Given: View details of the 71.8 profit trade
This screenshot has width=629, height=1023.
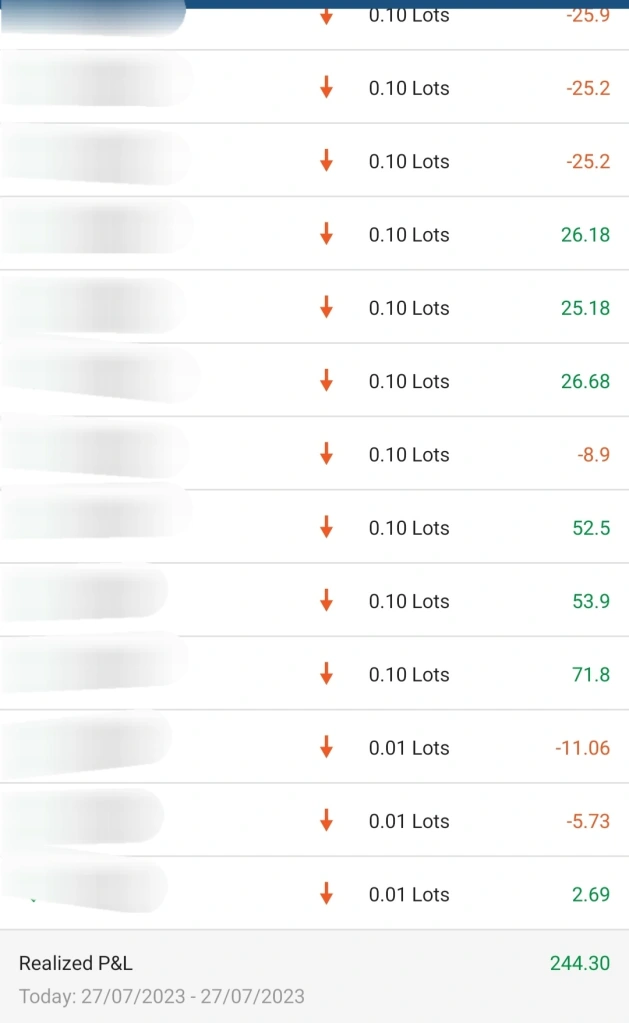Looking at the screenshot, I should 314,673.
